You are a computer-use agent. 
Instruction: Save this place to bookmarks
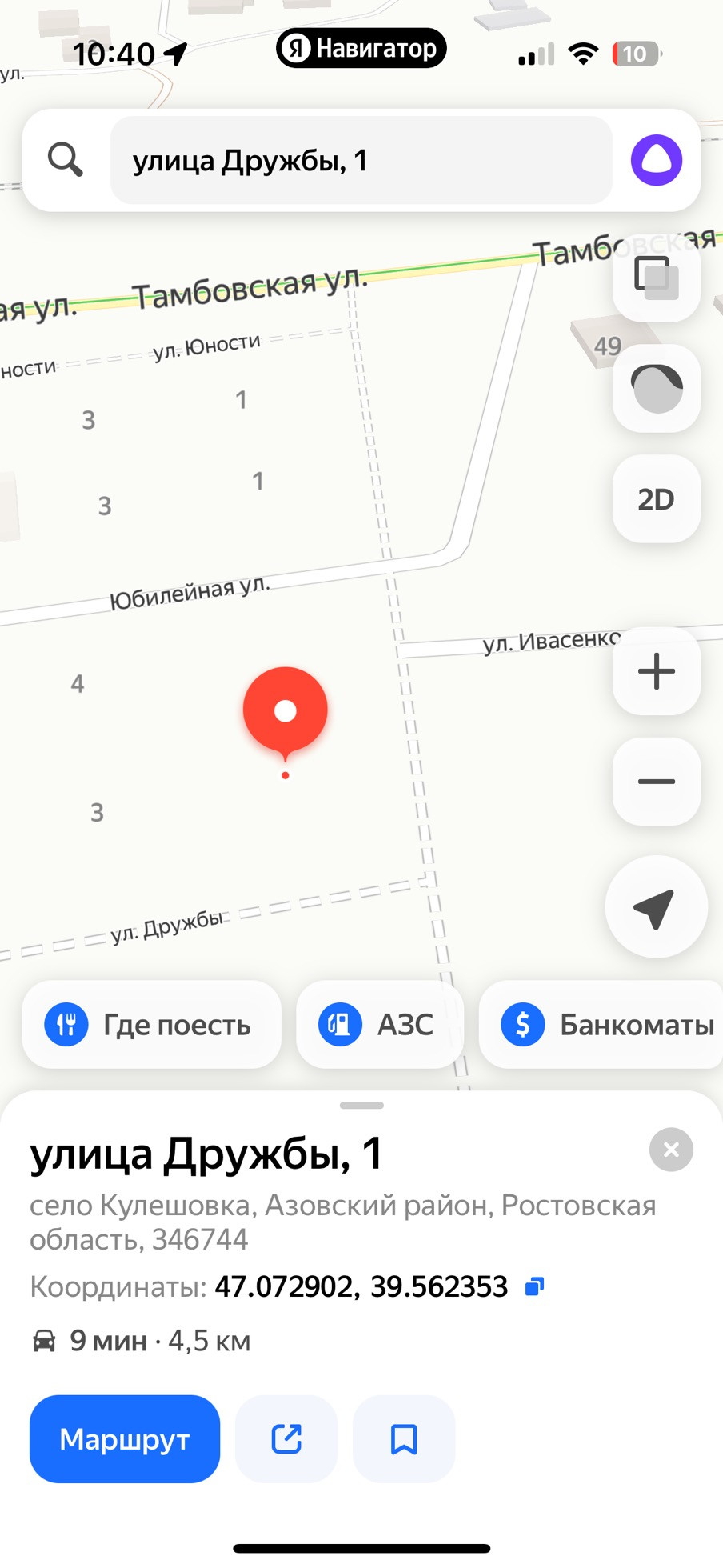click(404, 1439)
